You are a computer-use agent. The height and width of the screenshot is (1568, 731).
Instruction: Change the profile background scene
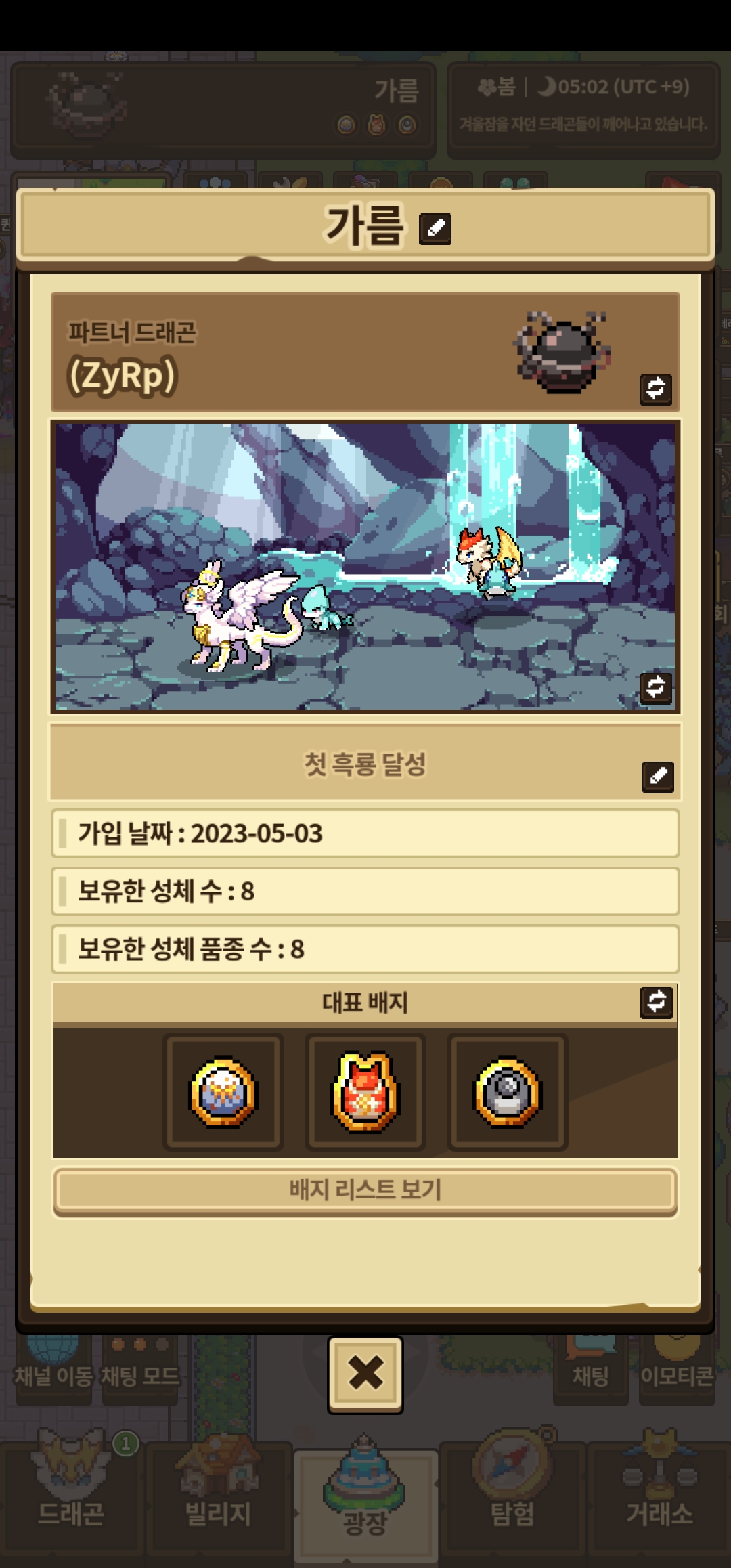(x=655, y=688)
